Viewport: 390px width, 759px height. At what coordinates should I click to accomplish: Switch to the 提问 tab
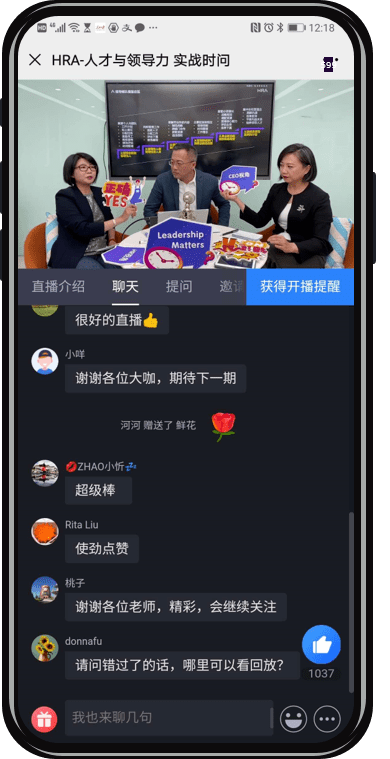pyautogui.click(x=179, y=287)
